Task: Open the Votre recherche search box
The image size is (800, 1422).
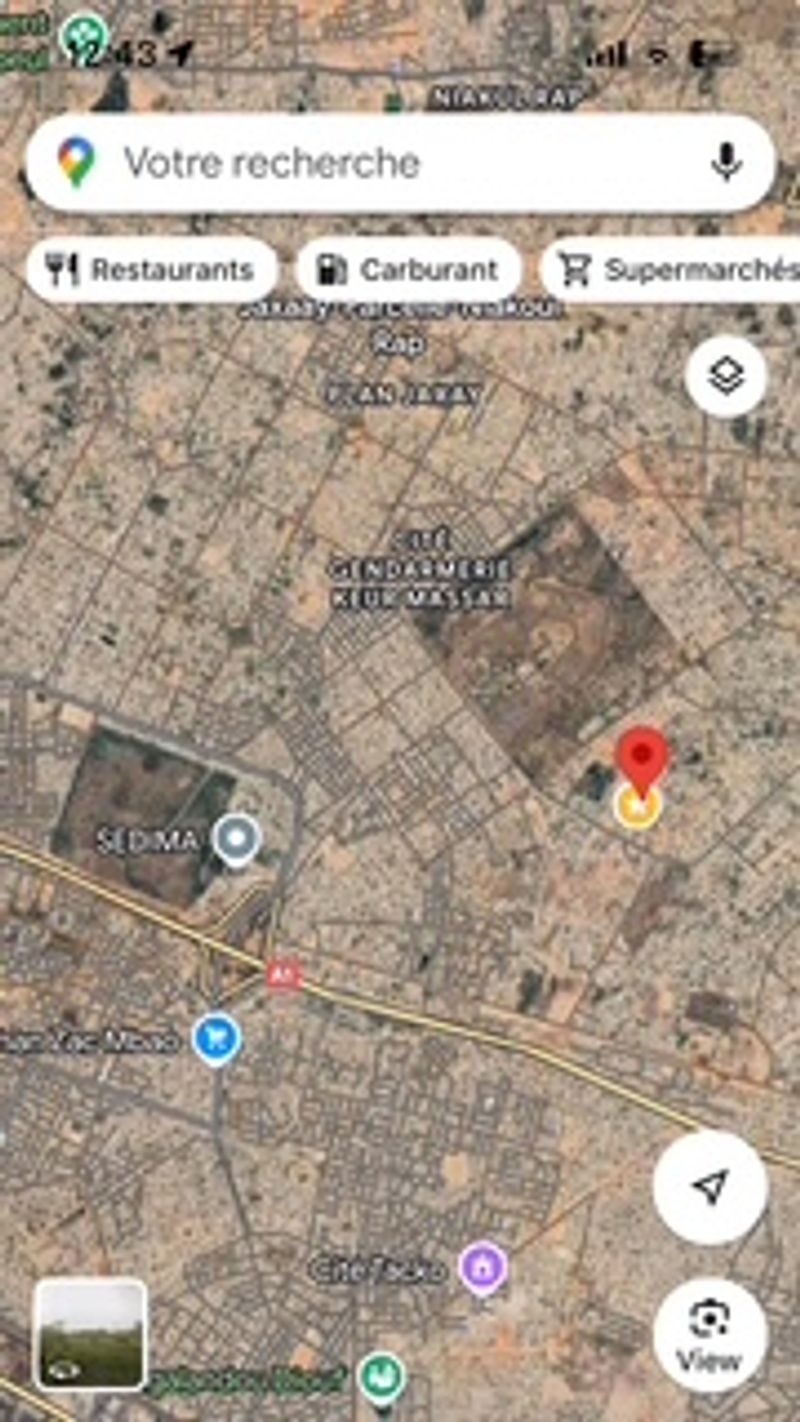Action: 400,163
